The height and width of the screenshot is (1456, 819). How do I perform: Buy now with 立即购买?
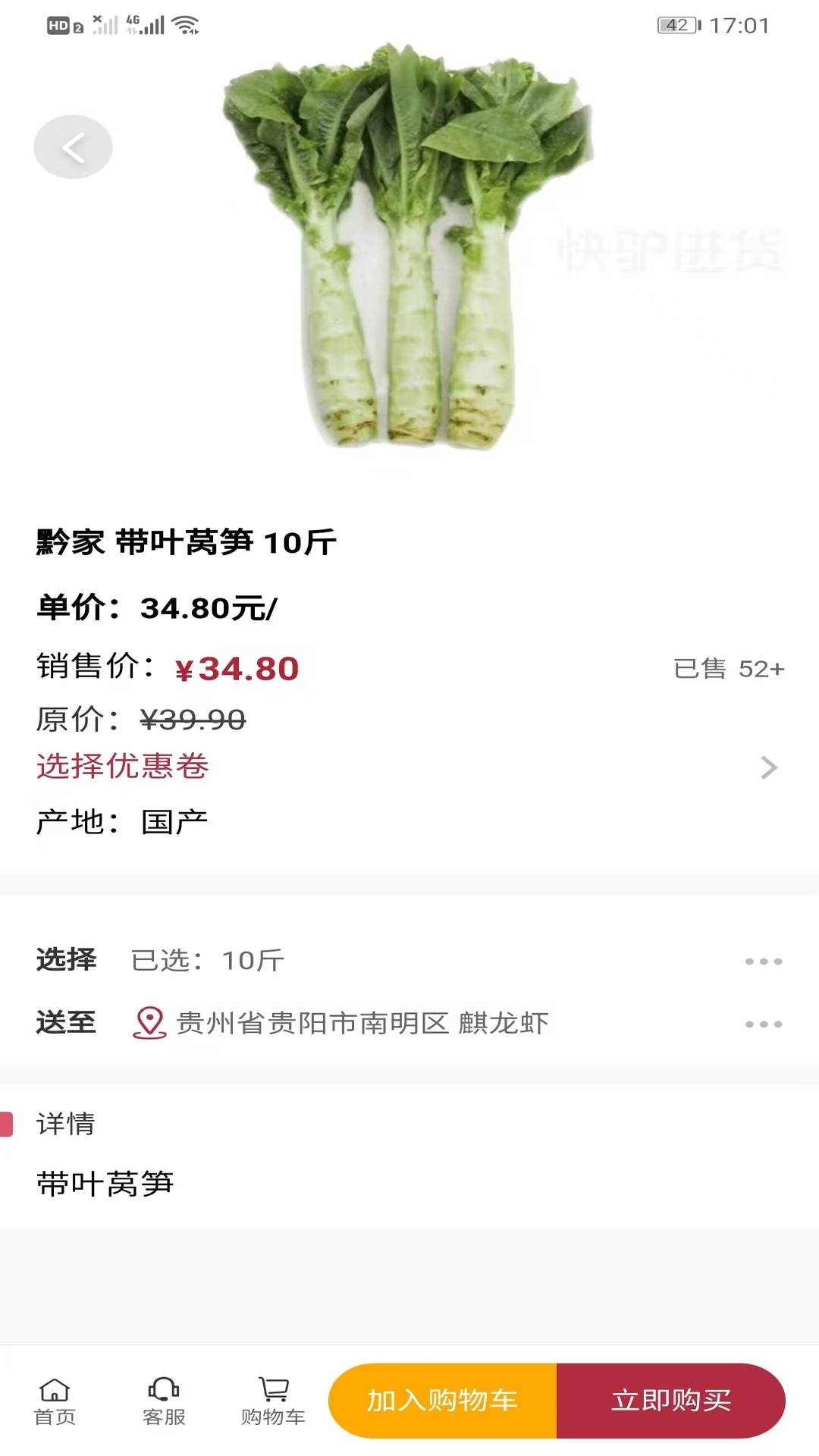[x=671, y=1401]
